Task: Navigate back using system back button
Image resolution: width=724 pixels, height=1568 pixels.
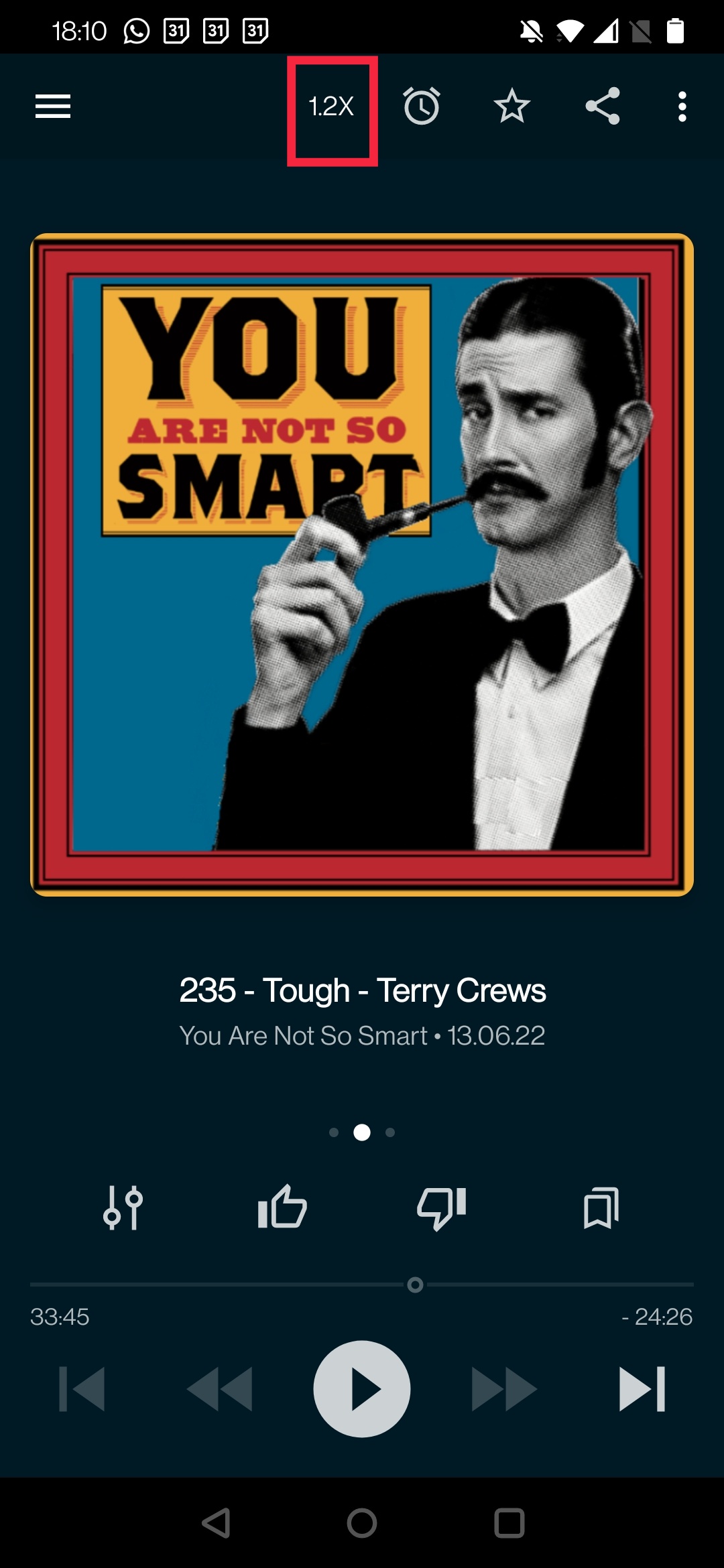Action: pyautogui.click(x=216, y=1523)
